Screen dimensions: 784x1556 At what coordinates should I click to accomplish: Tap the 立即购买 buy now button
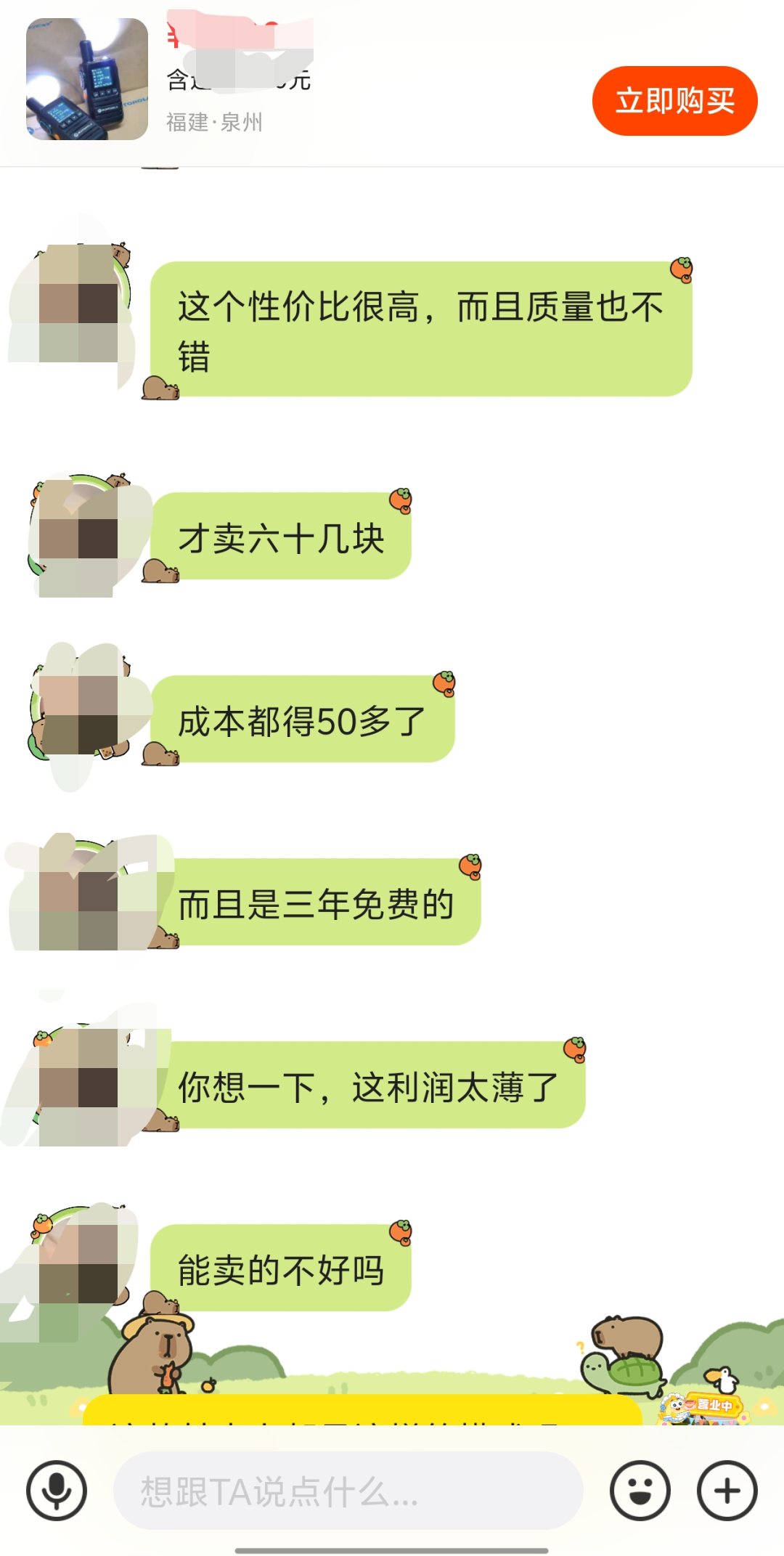[674, 101]
